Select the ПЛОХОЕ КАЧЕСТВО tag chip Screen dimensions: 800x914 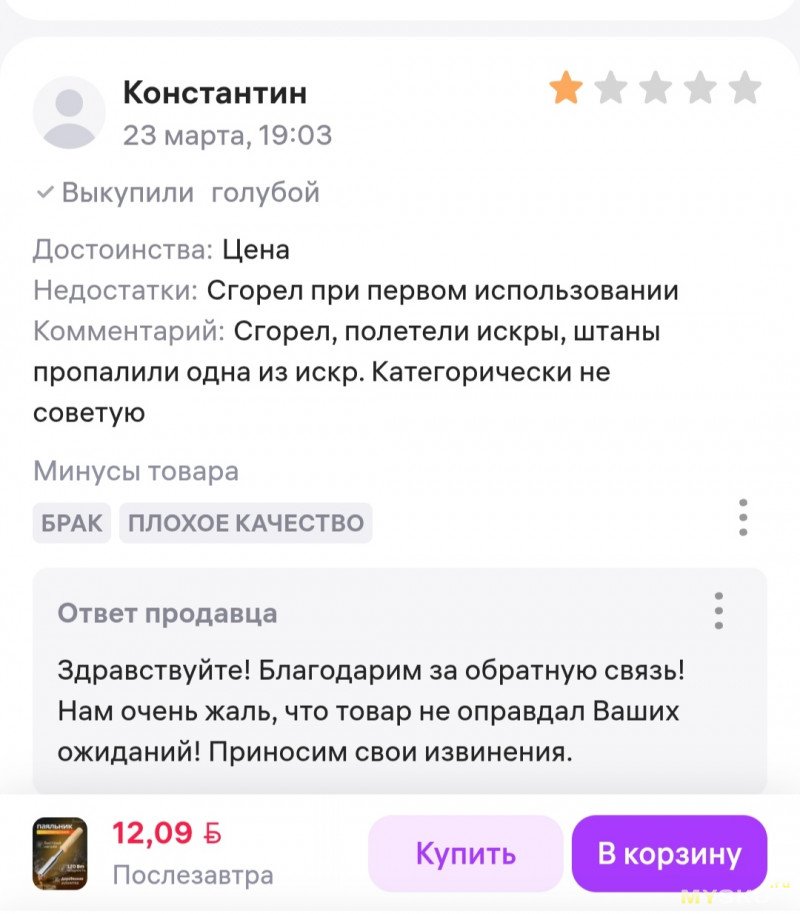pos(246,523)
